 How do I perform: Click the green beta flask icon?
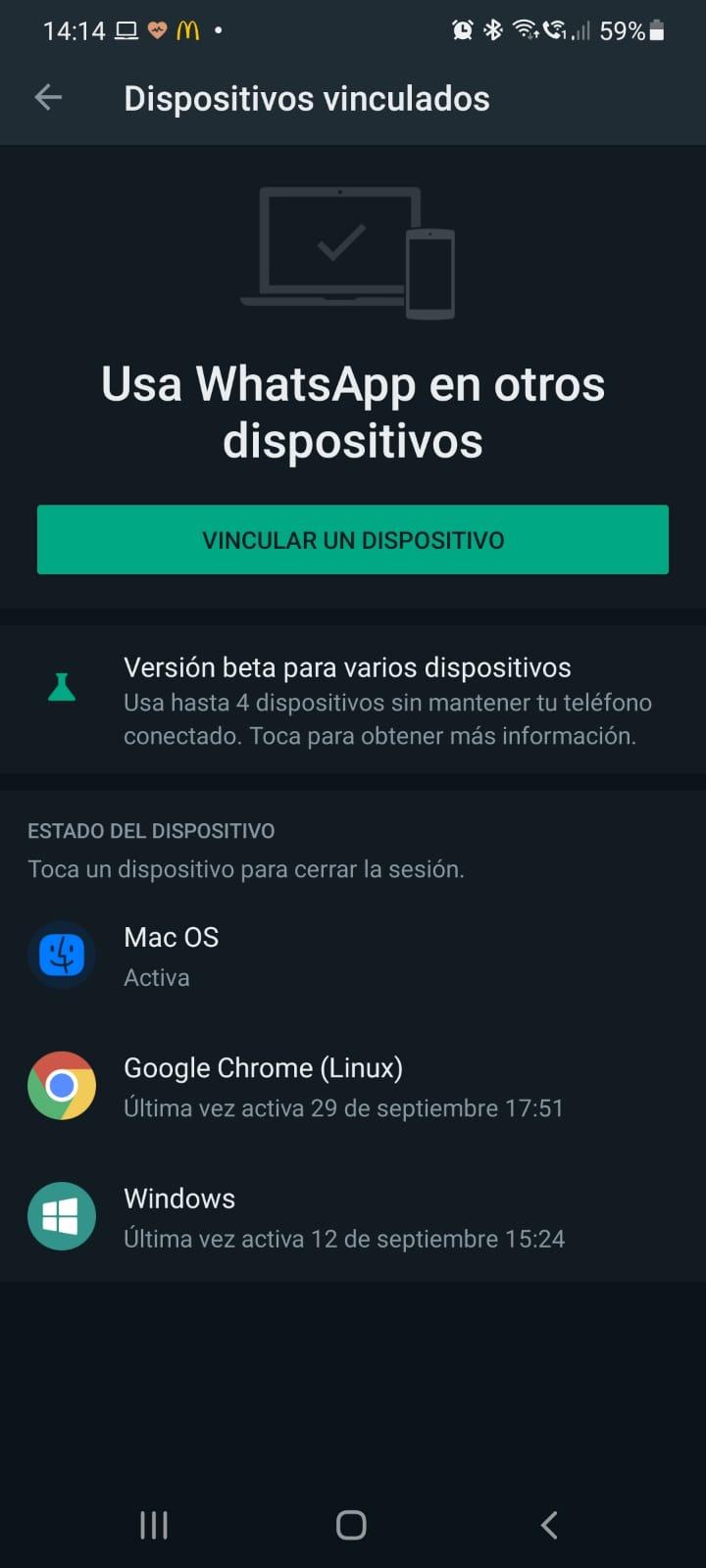click(x=62, y=687)
